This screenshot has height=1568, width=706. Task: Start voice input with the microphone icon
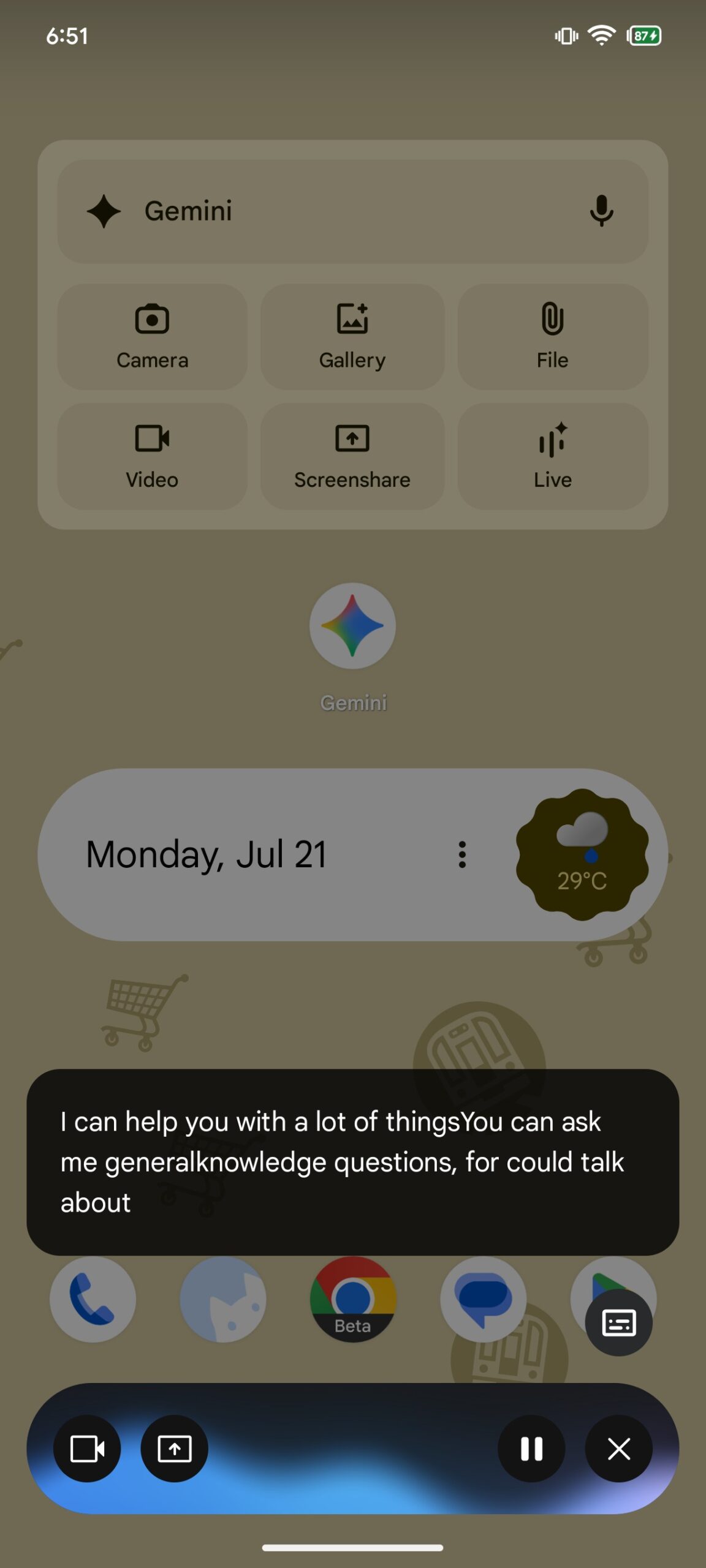[x=601, y=211]
